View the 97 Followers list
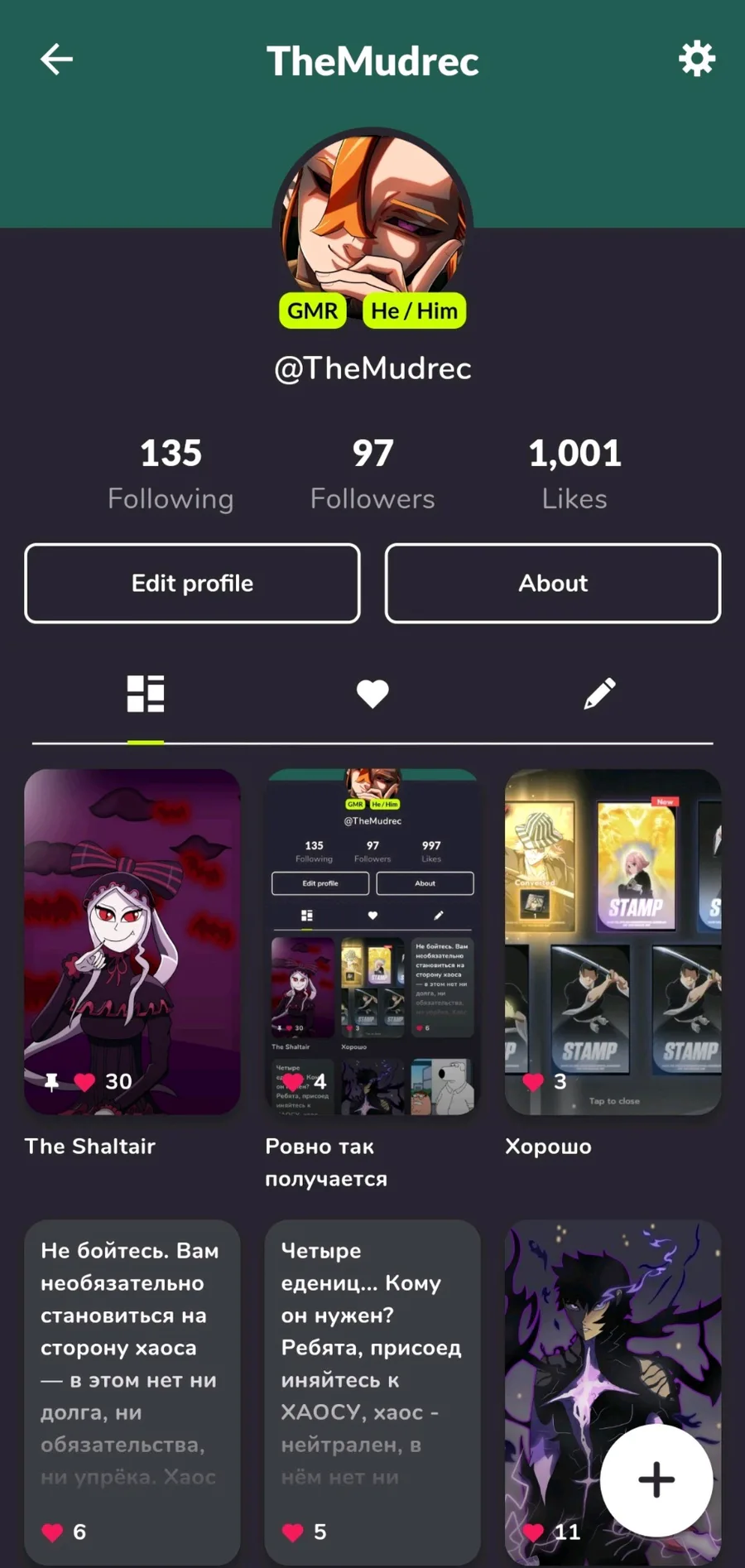This screenshot has width=745, height=1568. click(x=372, y=474)
